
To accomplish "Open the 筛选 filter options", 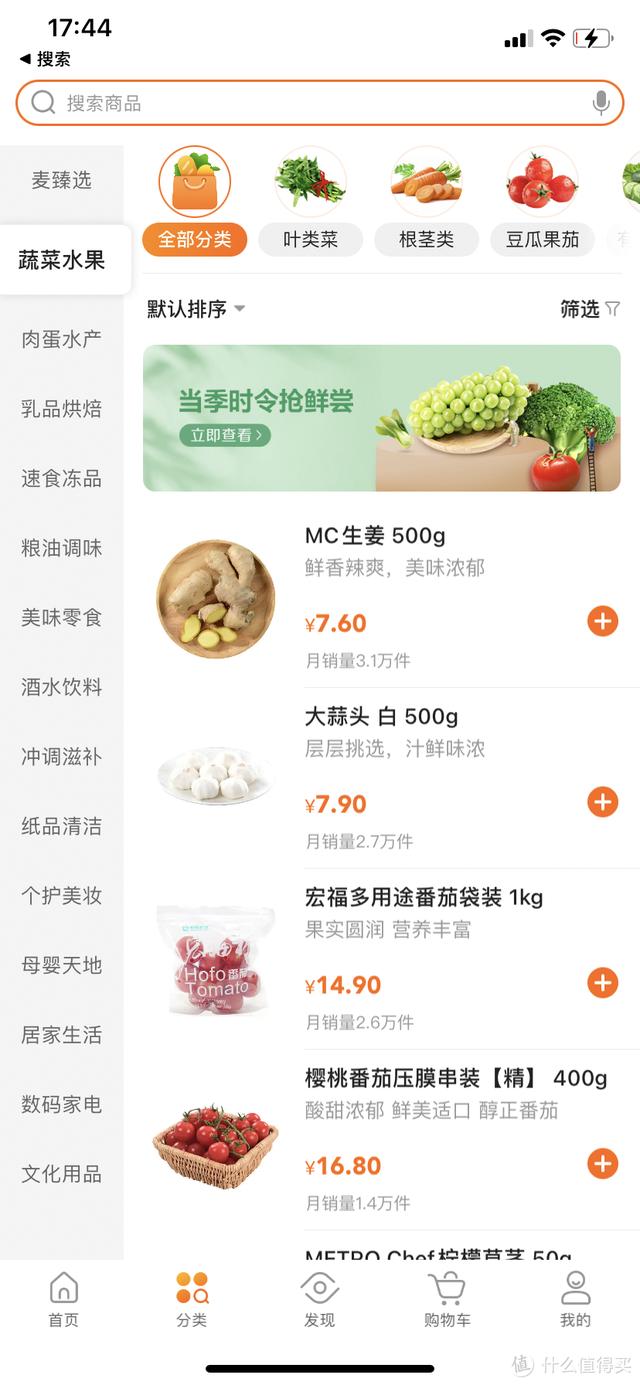I will click(589, 309).
